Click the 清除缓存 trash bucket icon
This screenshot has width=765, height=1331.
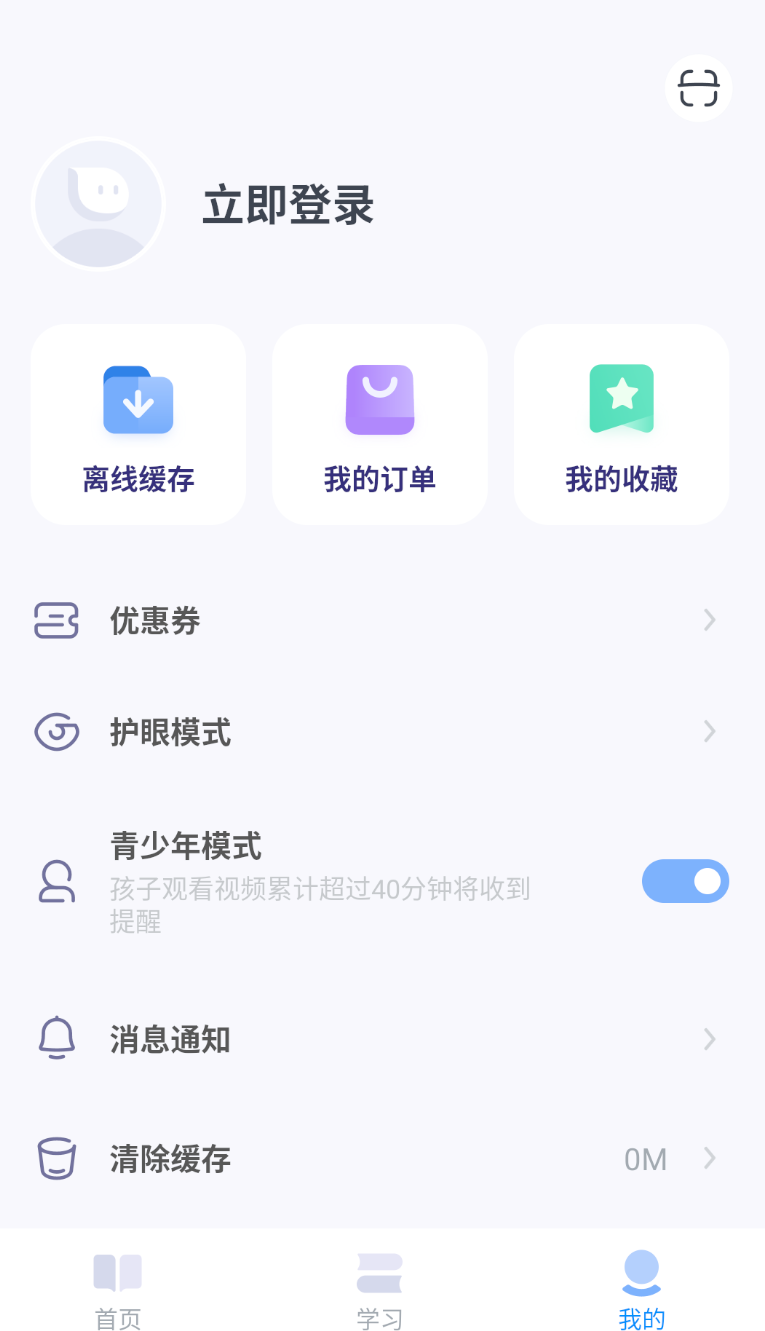(57, 1159)
